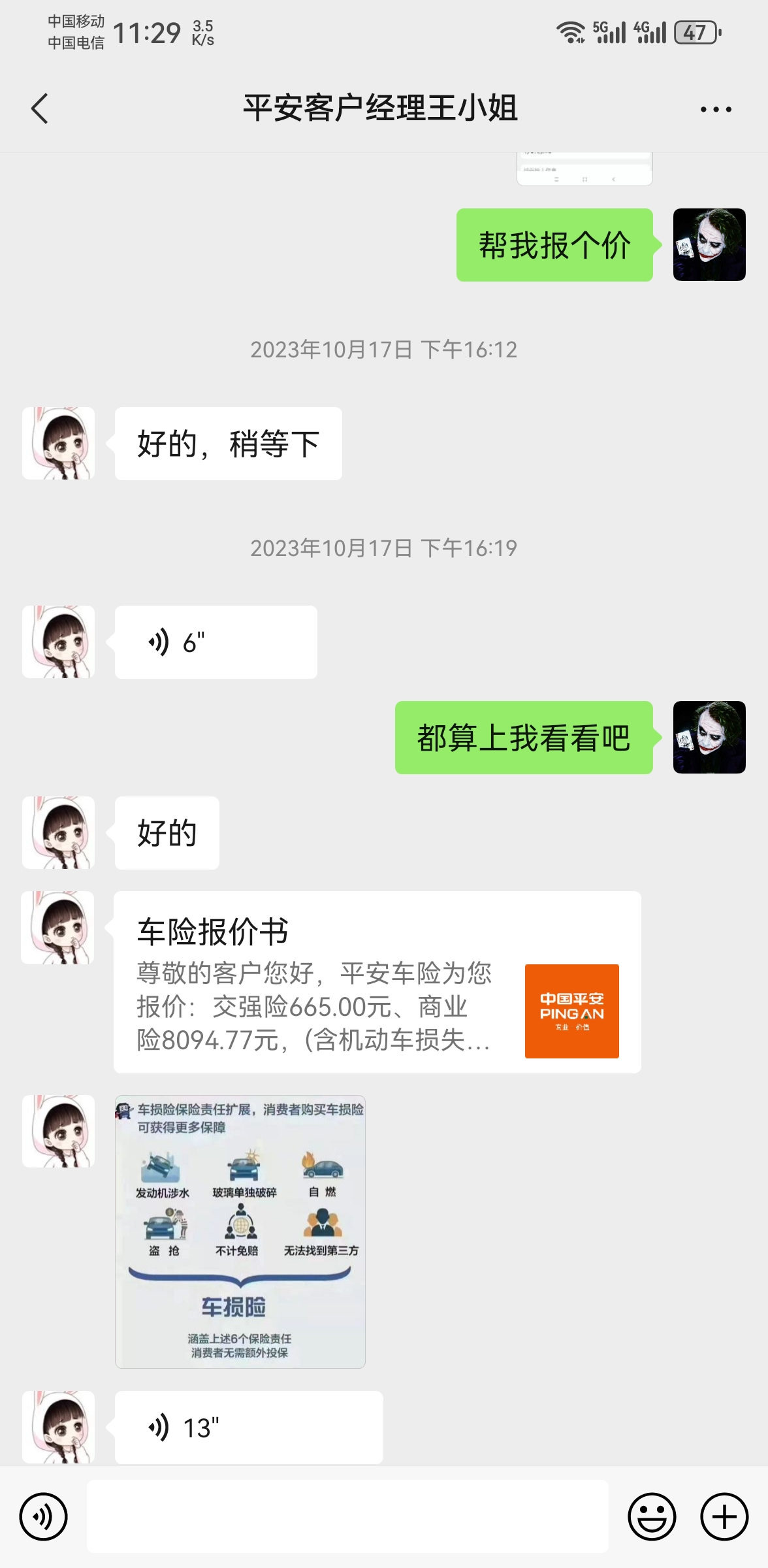Open the emoji picker

[652, 1516]
